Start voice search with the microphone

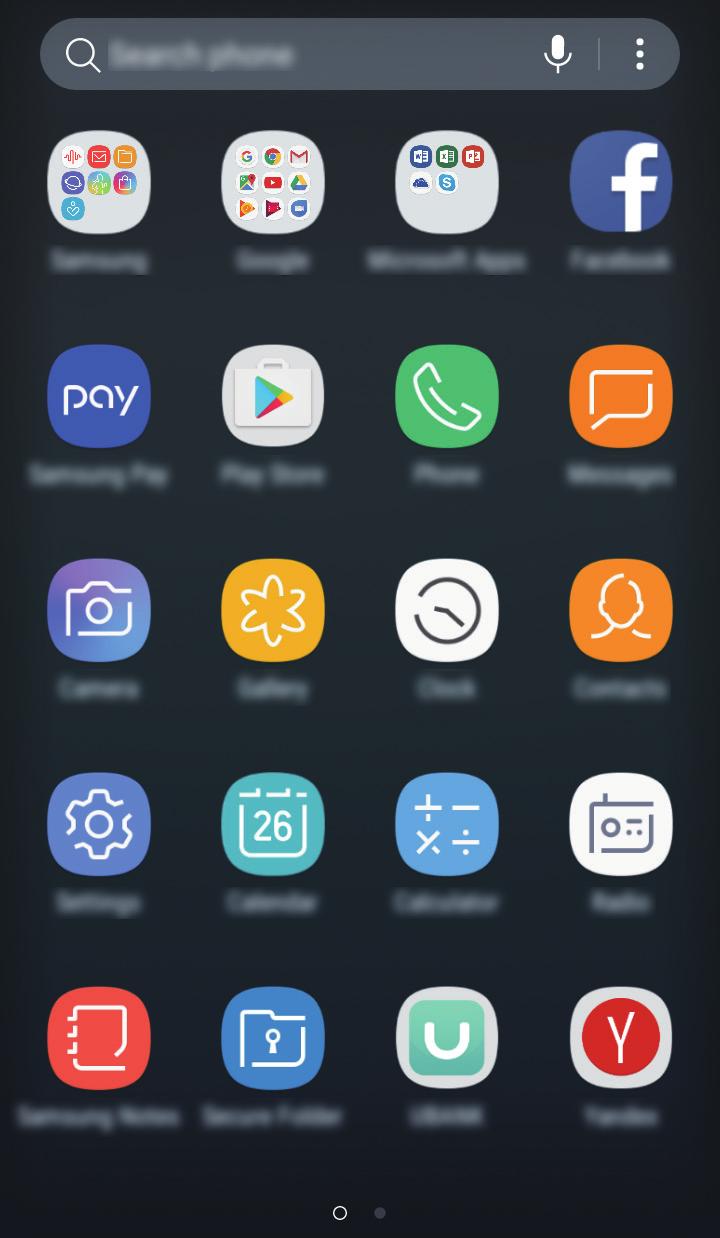click(x=557, y=54)
